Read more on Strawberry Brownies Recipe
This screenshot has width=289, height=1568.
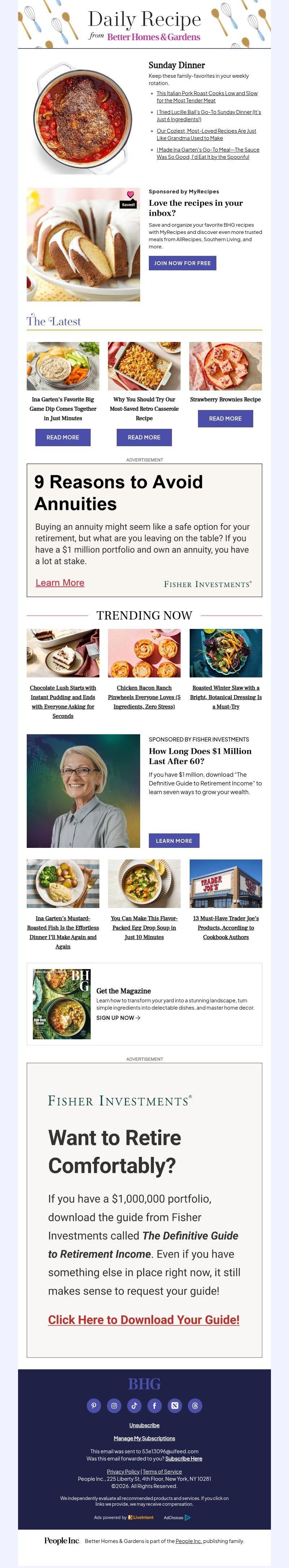click(x=225, y=418)
